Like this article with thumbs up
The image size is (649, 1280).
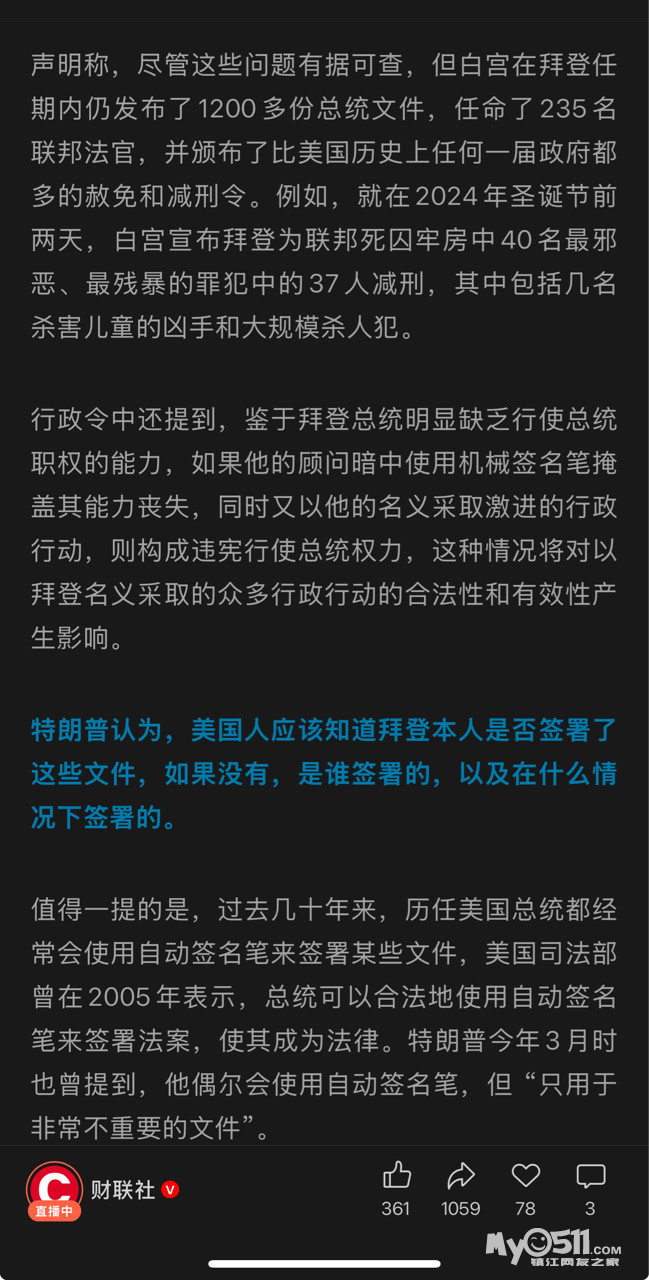[396, 1176]
